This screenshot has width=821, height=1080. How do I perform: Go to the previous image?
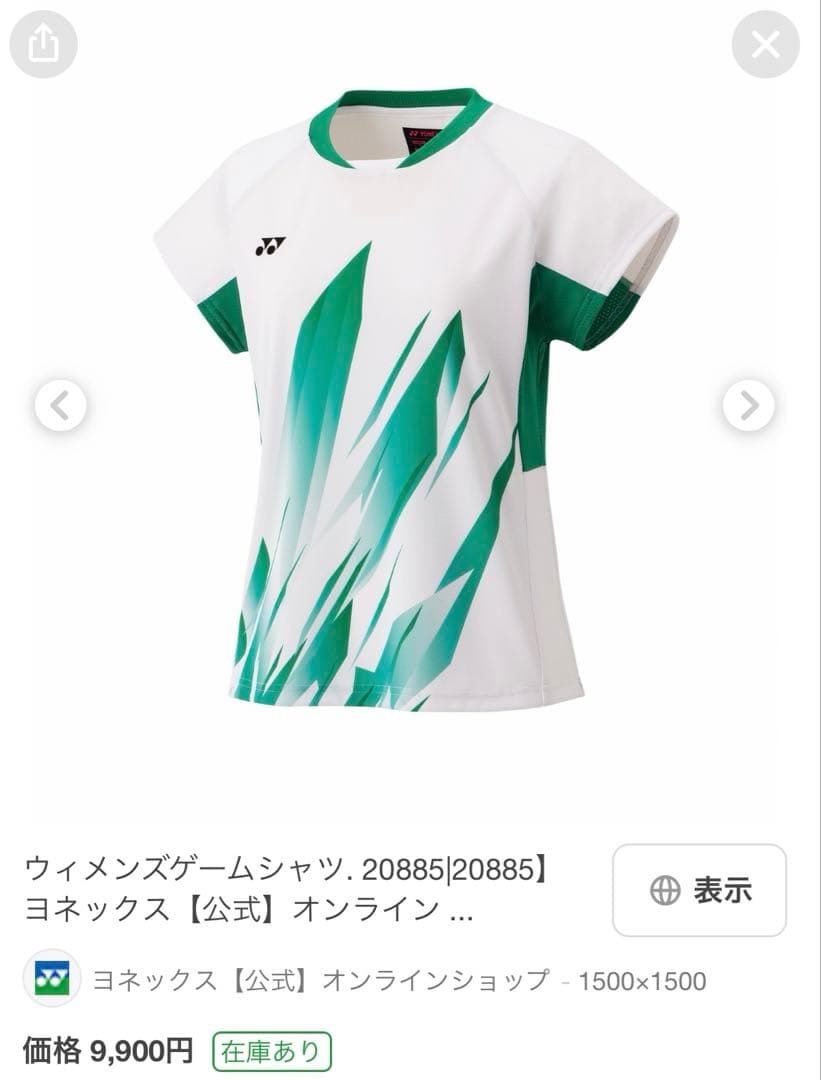[61, 405]
